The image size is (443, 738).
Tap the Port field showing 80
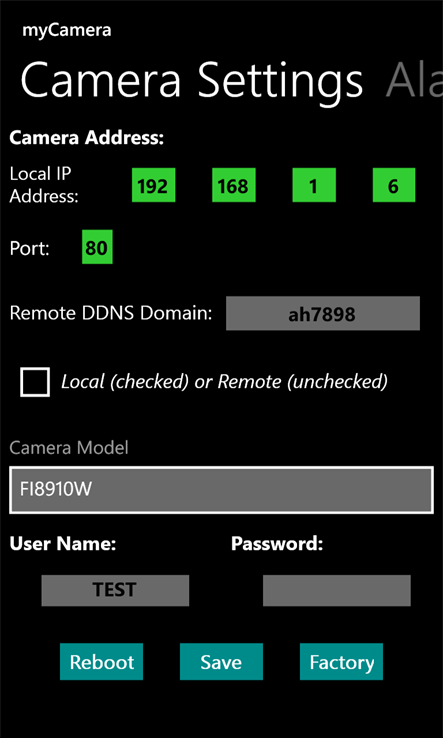click(97, 247)
